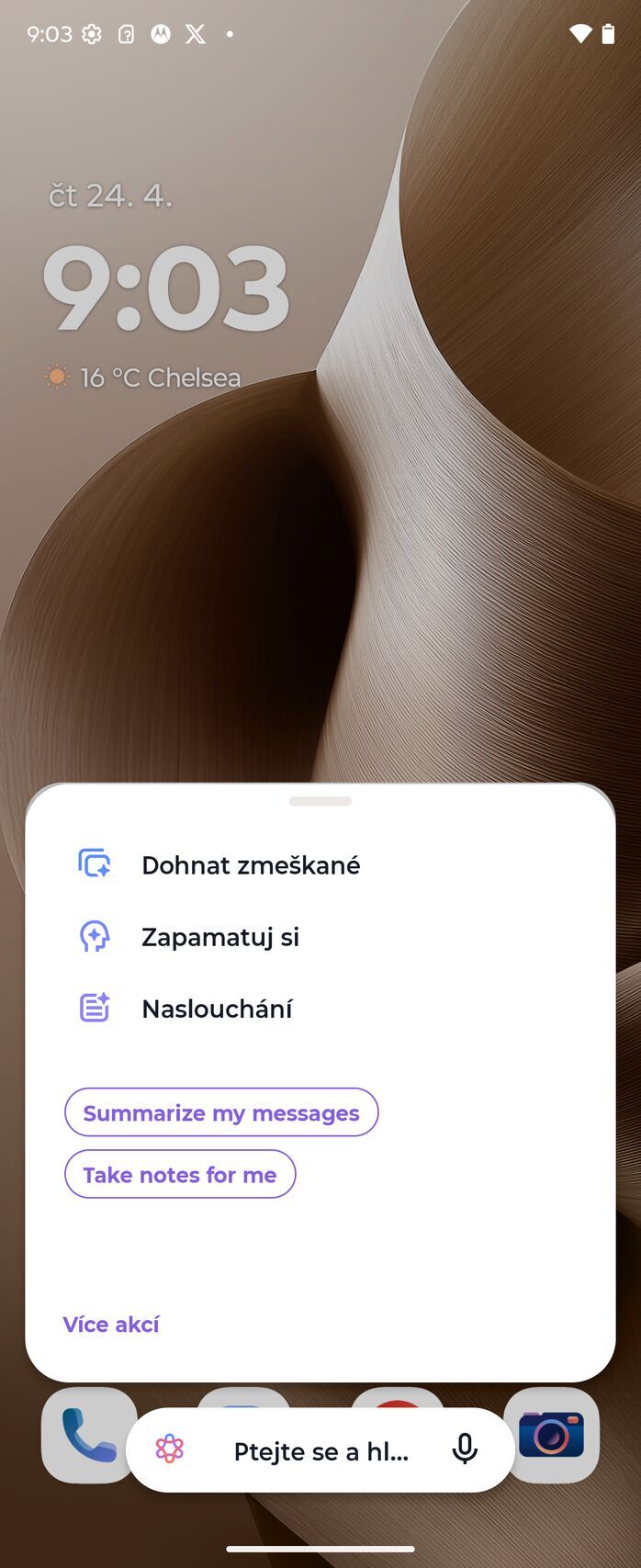Tap the Ptejte se a hledejte field
The image size is (641, 1568).
click(320, 1451)
